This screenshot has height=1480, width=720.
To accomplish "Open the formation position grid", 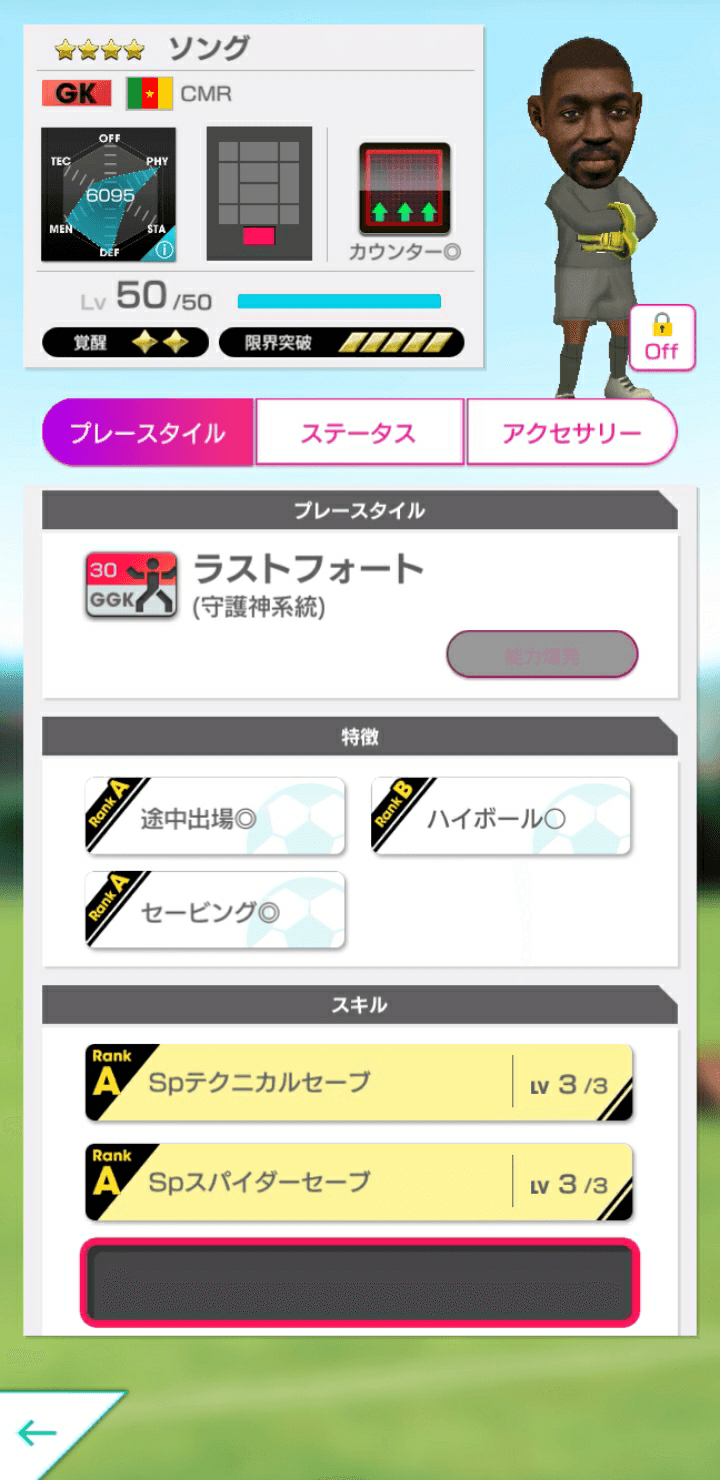I will [260, 190].
